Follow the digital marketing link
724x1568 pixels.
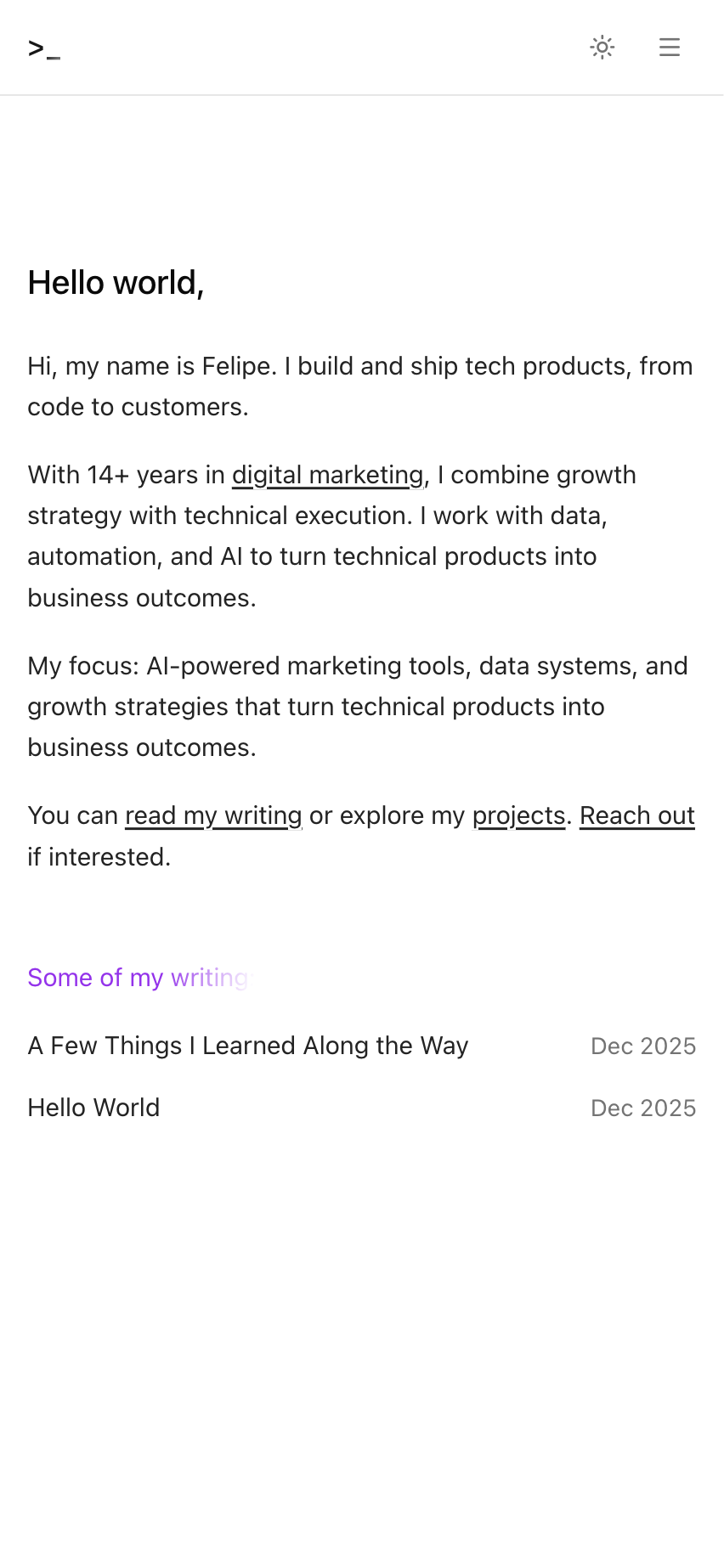click(327, 475)
